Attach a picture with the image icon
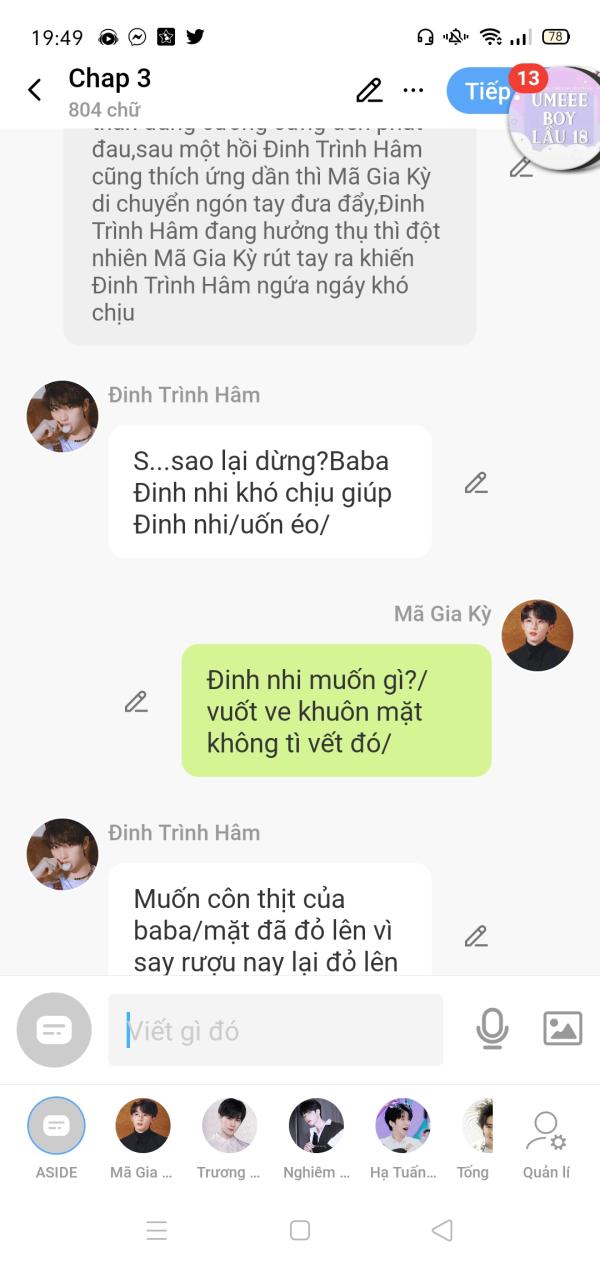The width and height of the screenshot is (600, 1267). [x=562, y=1029]
